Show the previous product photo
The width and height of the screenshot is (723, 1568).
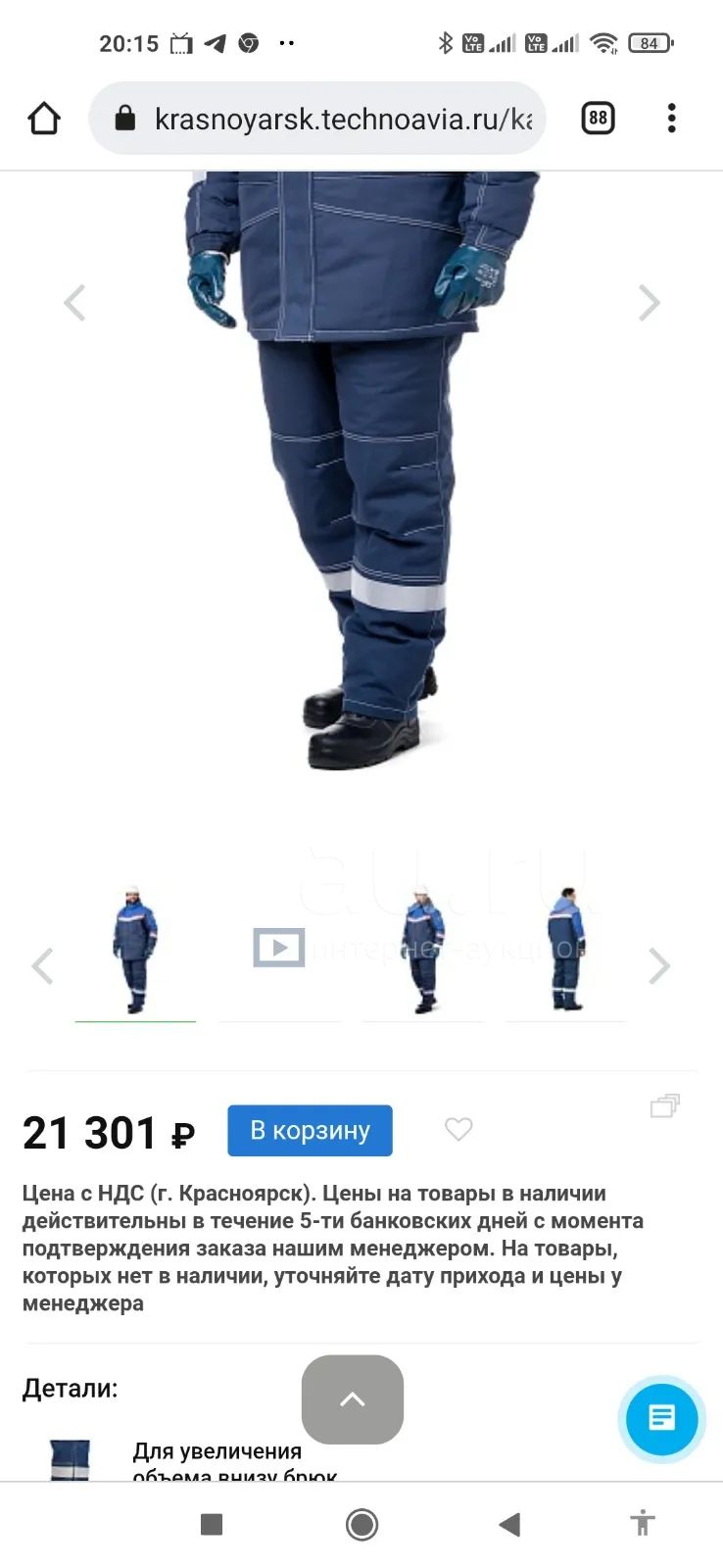[74, 303]
